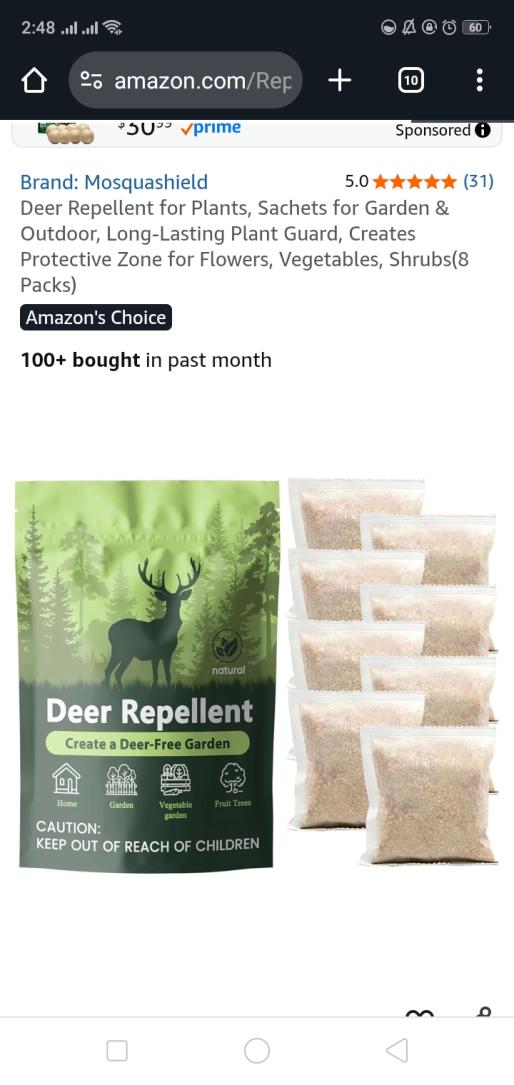The width and height of the screenshot is (514, 1085).
Task: Open a new browser tab
Action: tap(339, 81)
